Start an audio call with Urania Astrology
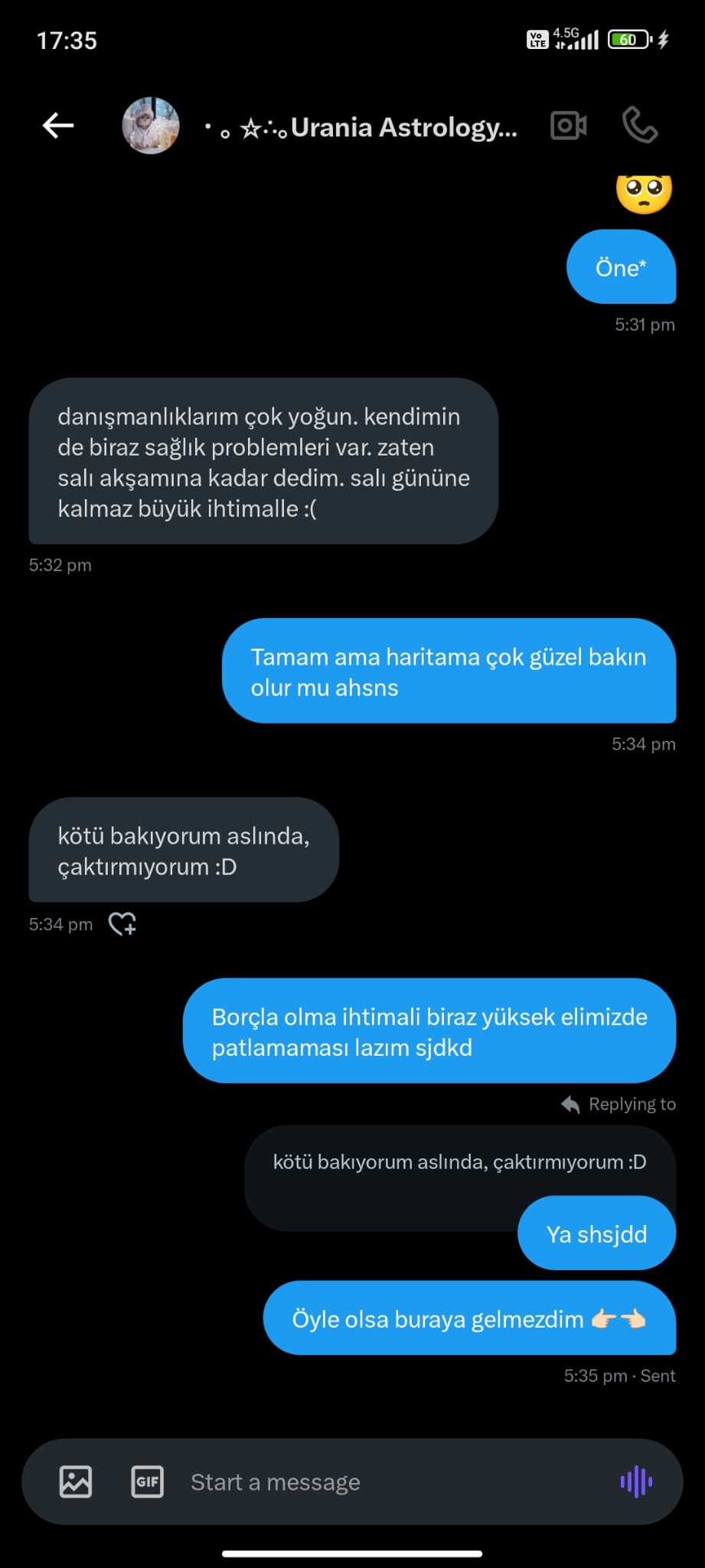 640,126
